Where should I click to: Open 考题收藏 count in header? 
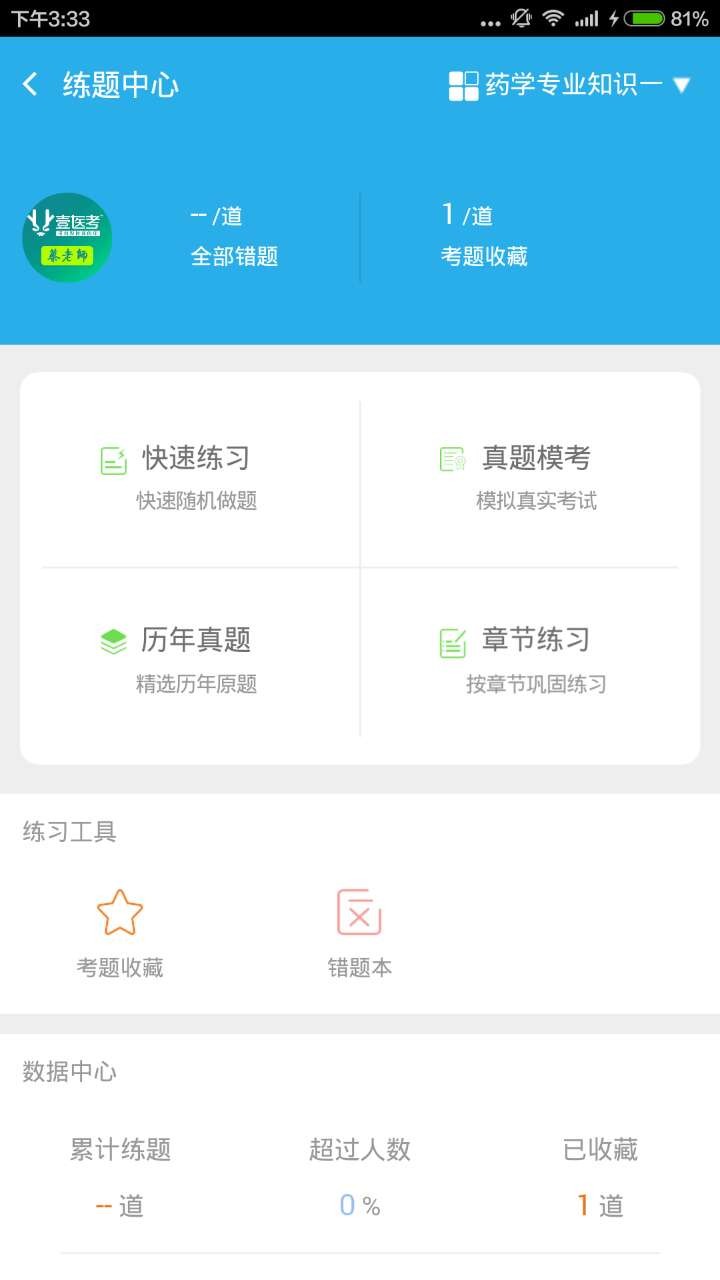[x=484, y=236]
